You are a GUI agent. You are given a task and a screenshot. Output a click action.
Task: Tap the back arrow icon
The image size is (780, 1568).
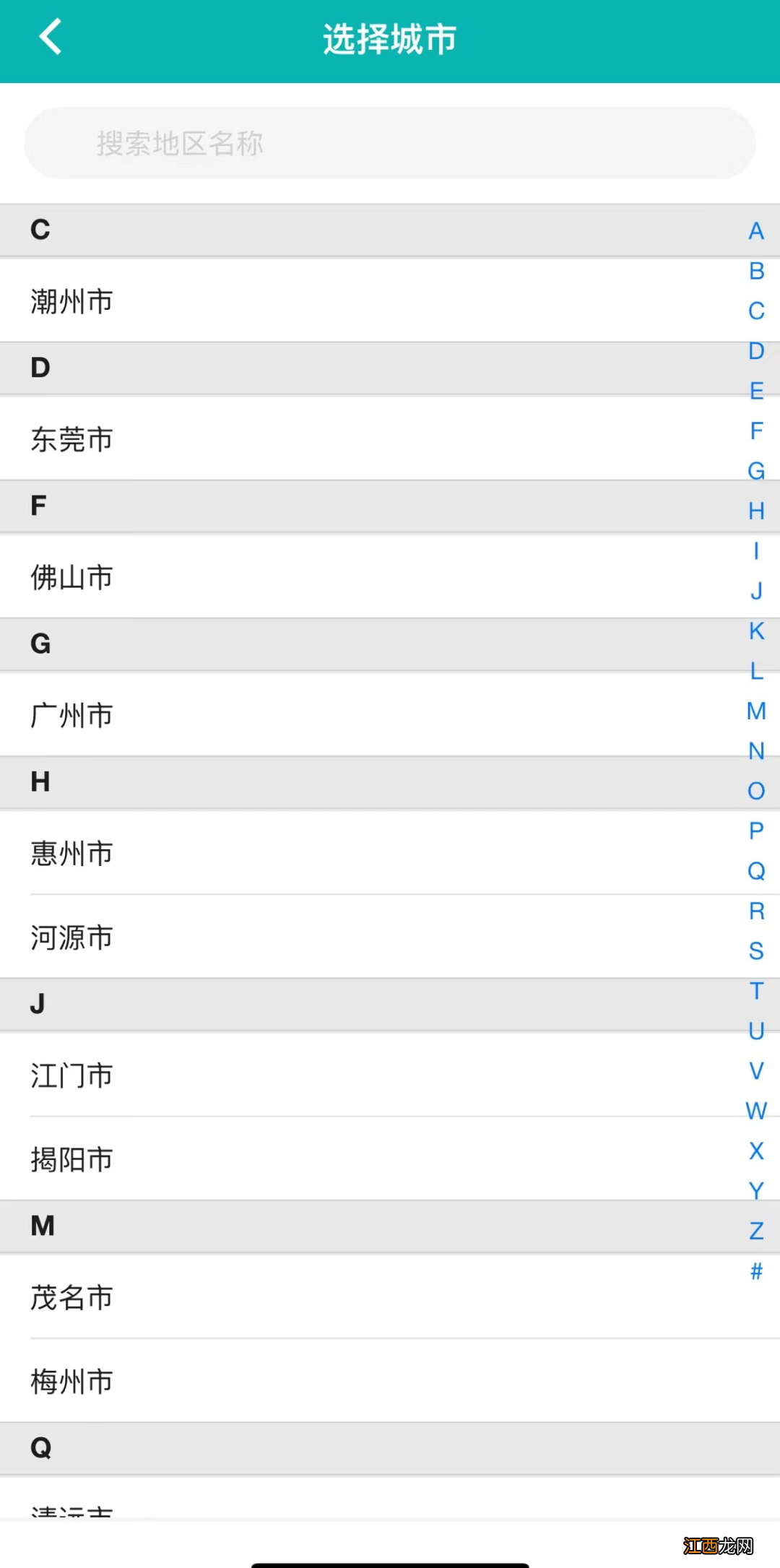tap(50, 38)
